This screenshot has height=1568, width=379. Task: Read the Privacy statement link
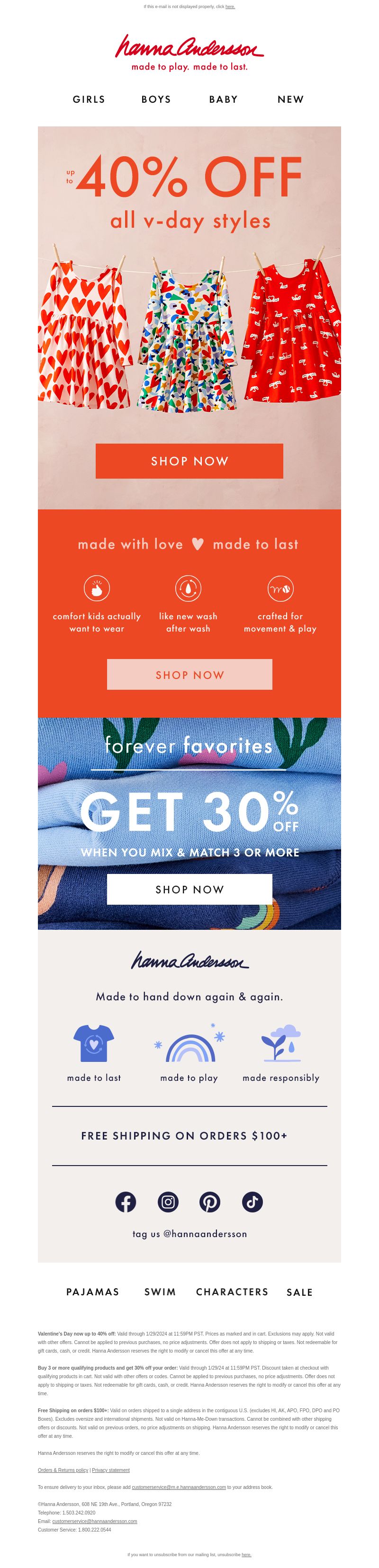point(110,1470)
